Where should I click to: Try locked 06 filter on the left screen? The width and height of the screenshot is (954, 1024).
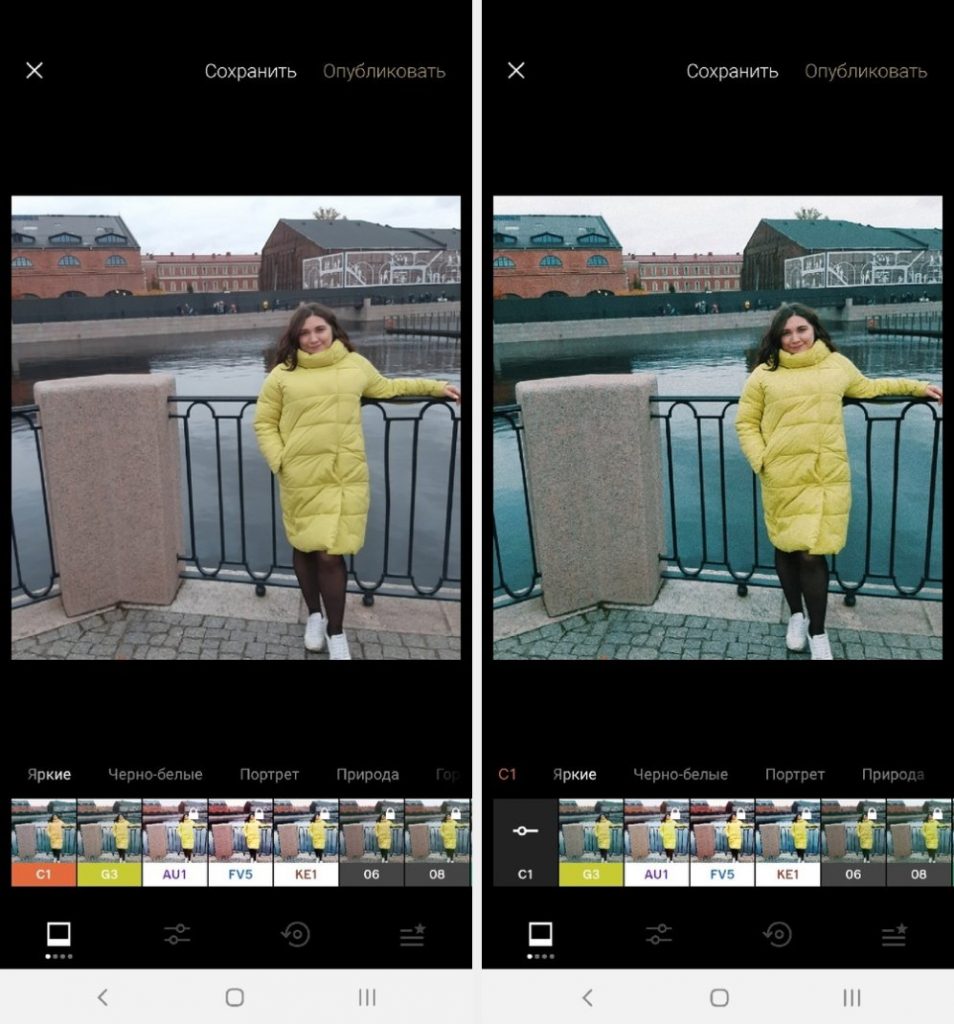coord(371,842)
